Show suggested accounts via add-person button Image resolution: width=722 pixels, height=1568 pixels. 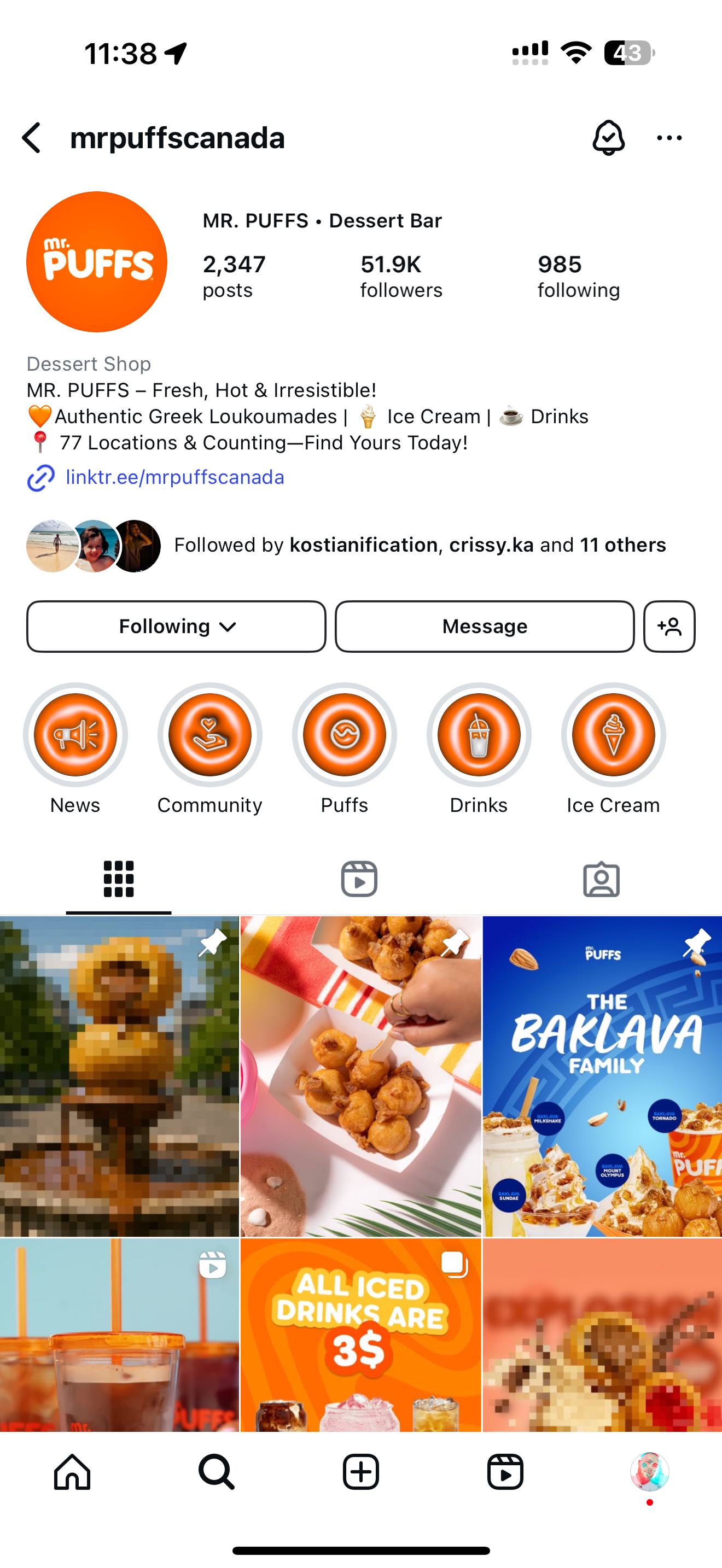pos(669,627)
